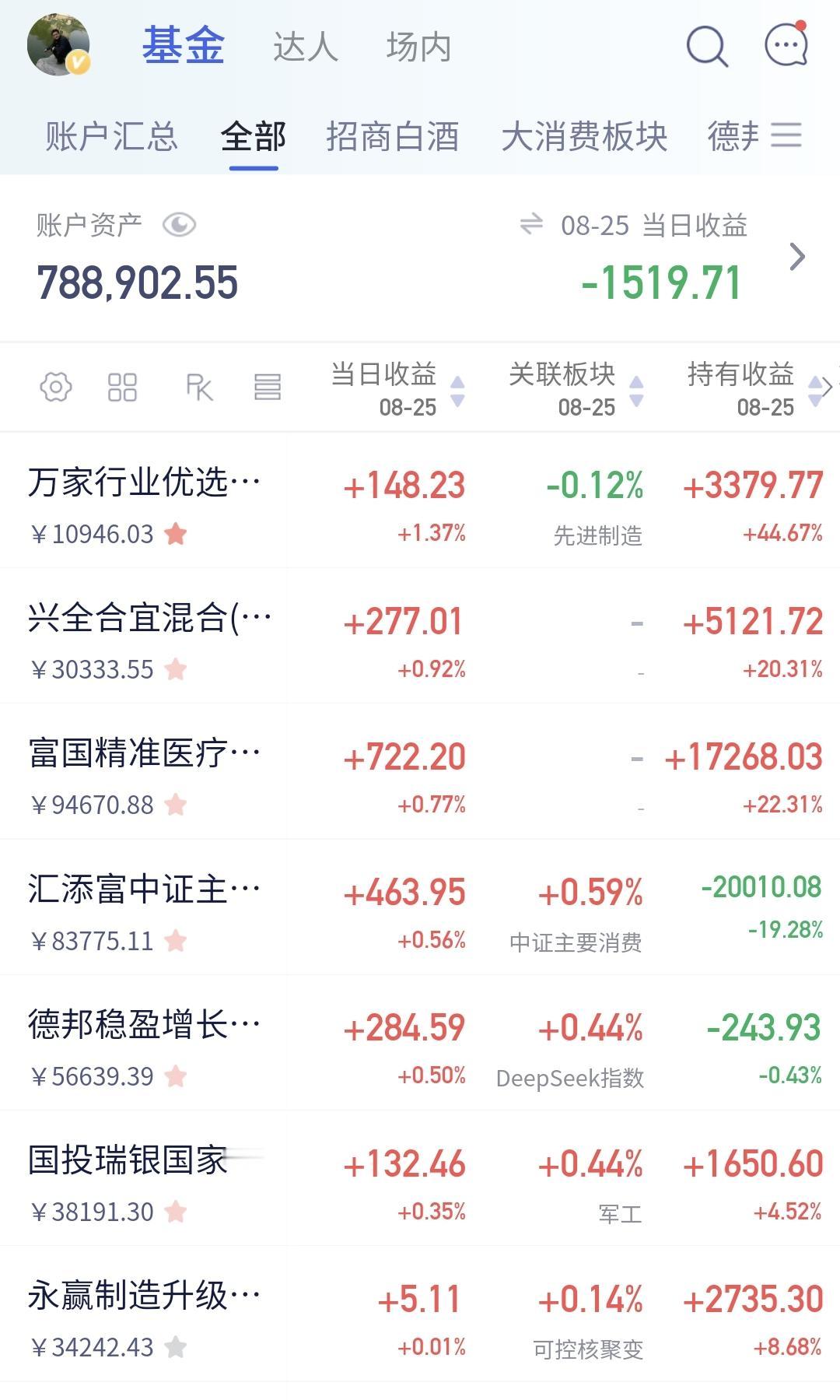Switch to the 达人 top tab
The width and height of the screenshot is (840, 1400).
(305, 47)
